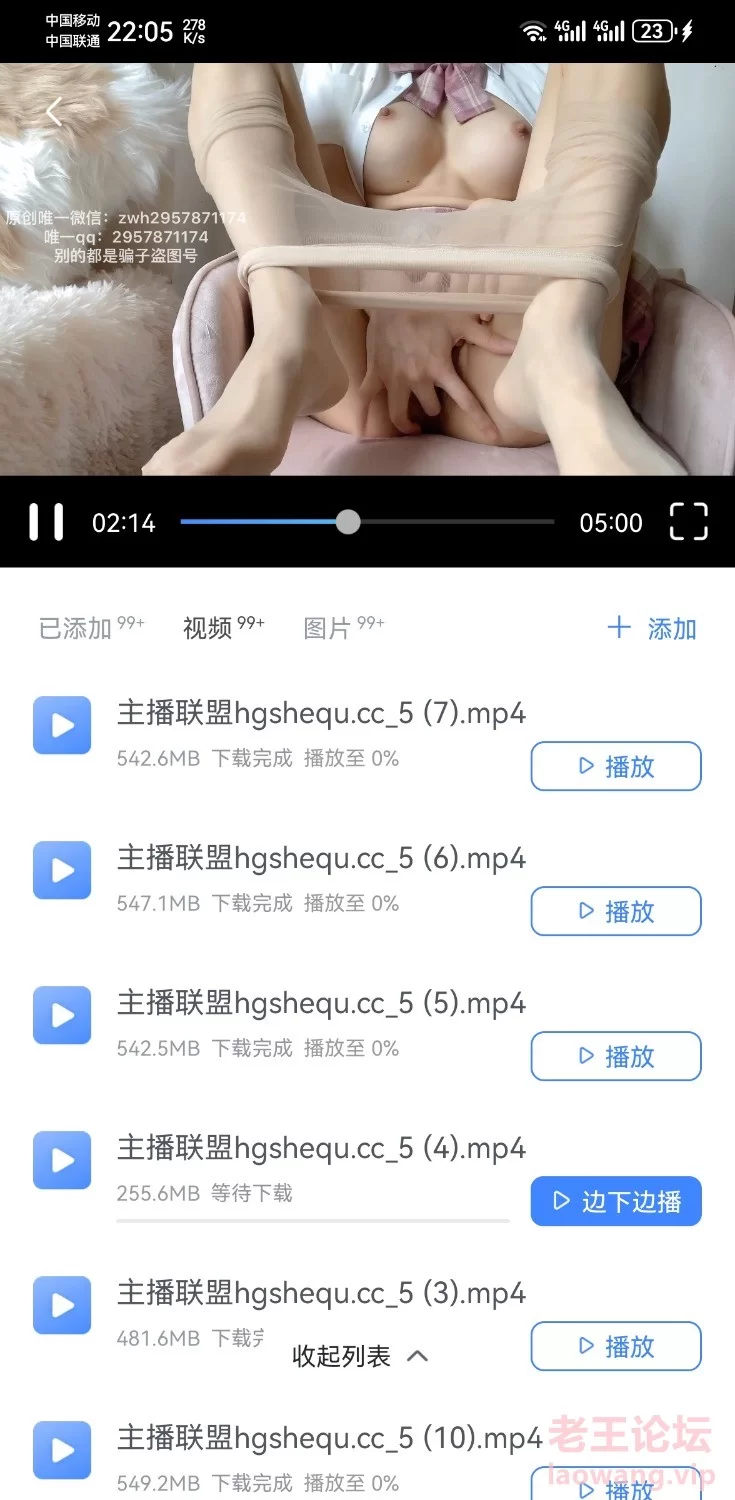Select the 视频 tab
Viewport: 735px width, 1500px height.
[208, 629]
